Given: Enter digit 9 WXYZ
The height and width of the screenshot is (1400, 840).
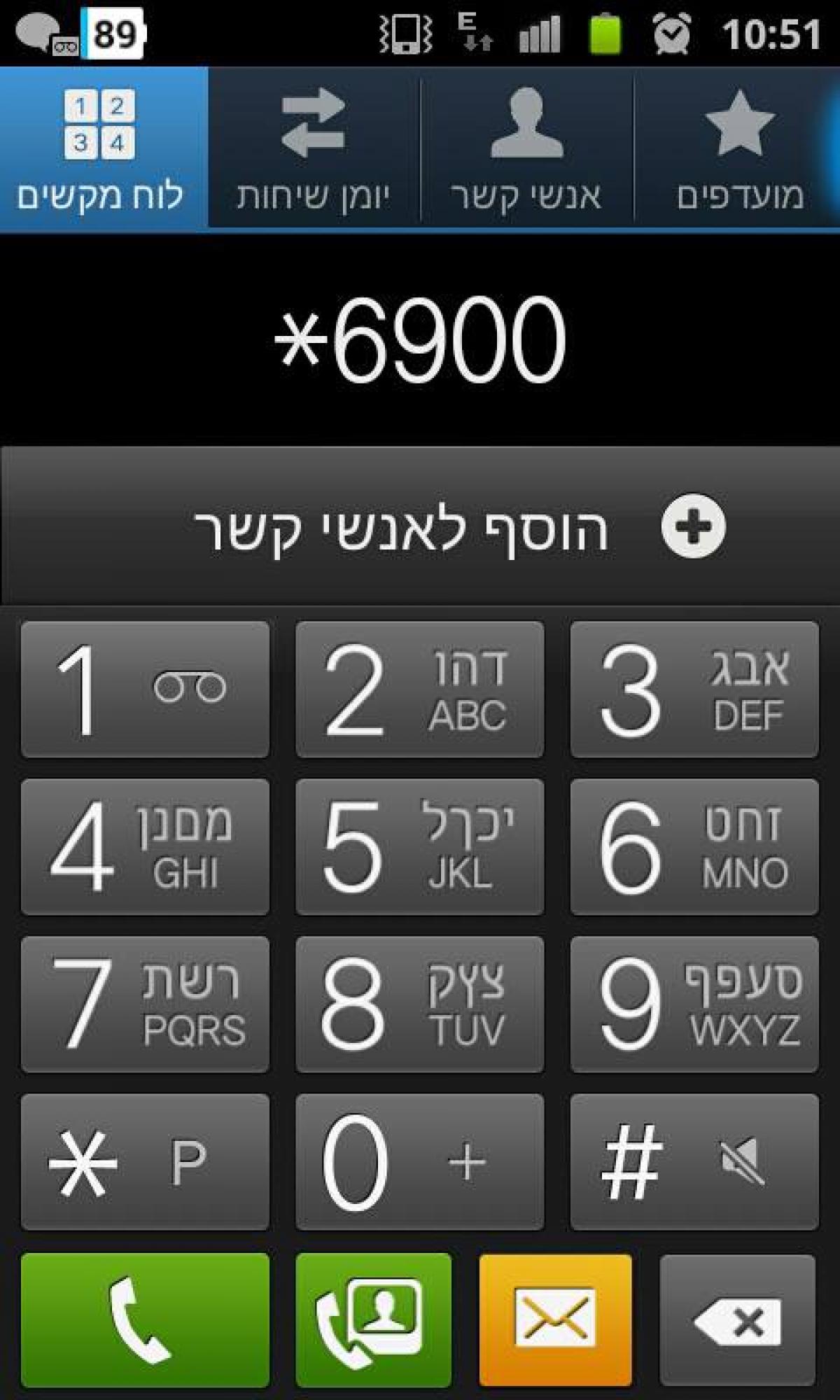Looking at the screenshot, I should 694,1004.
